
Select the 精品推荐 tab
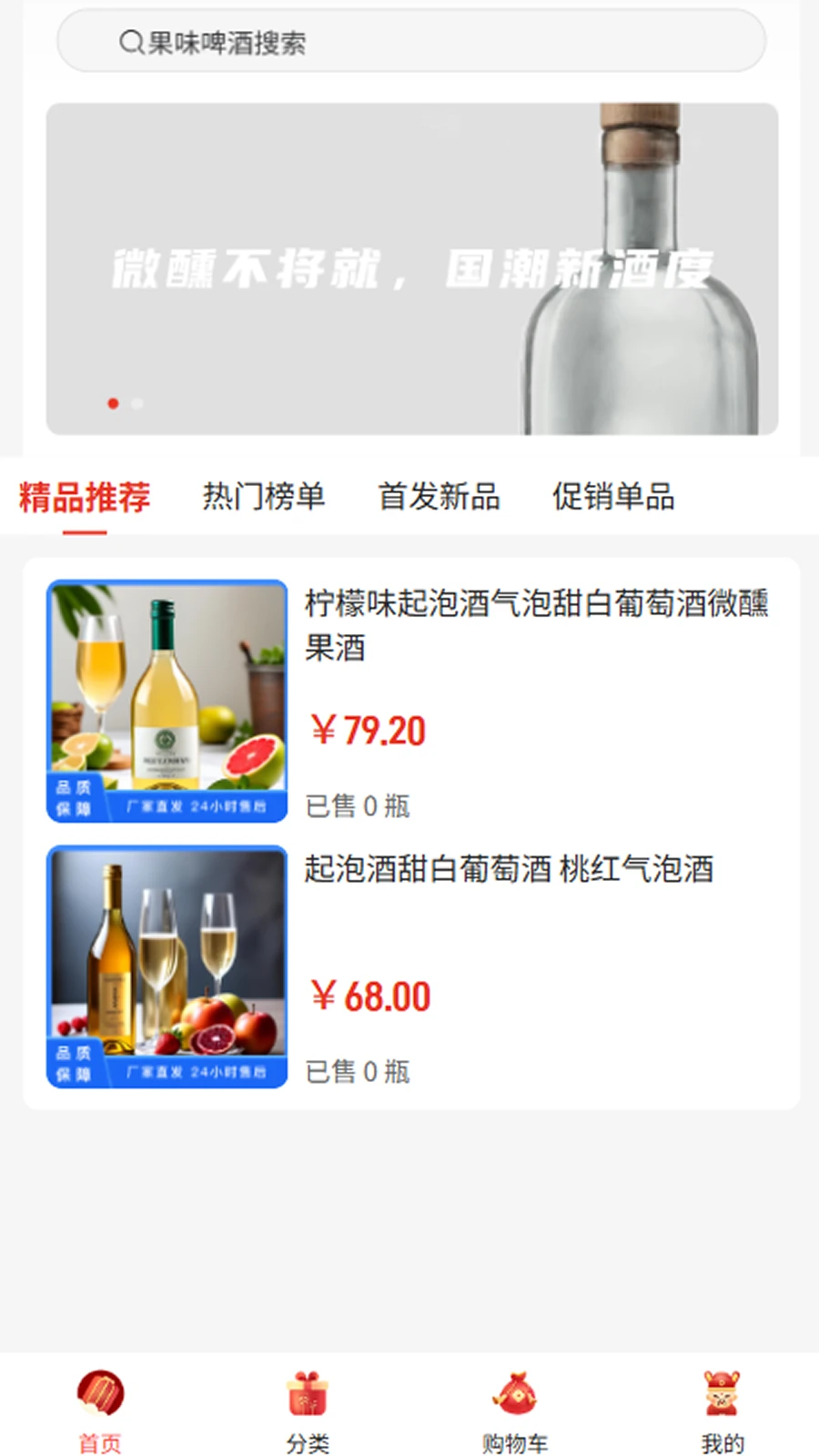[x=85, y=498]
